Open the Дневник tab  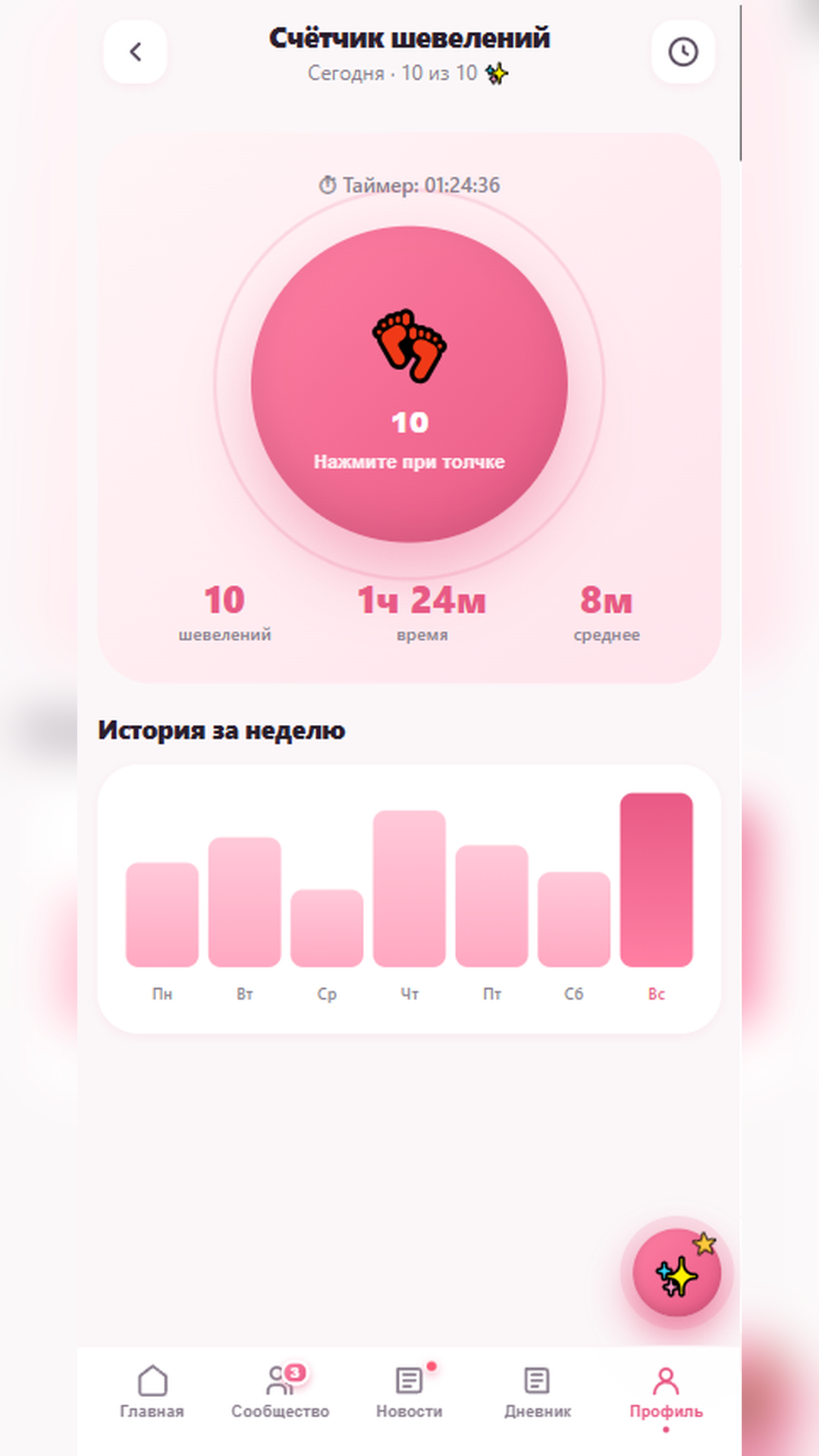(538, 1392)
